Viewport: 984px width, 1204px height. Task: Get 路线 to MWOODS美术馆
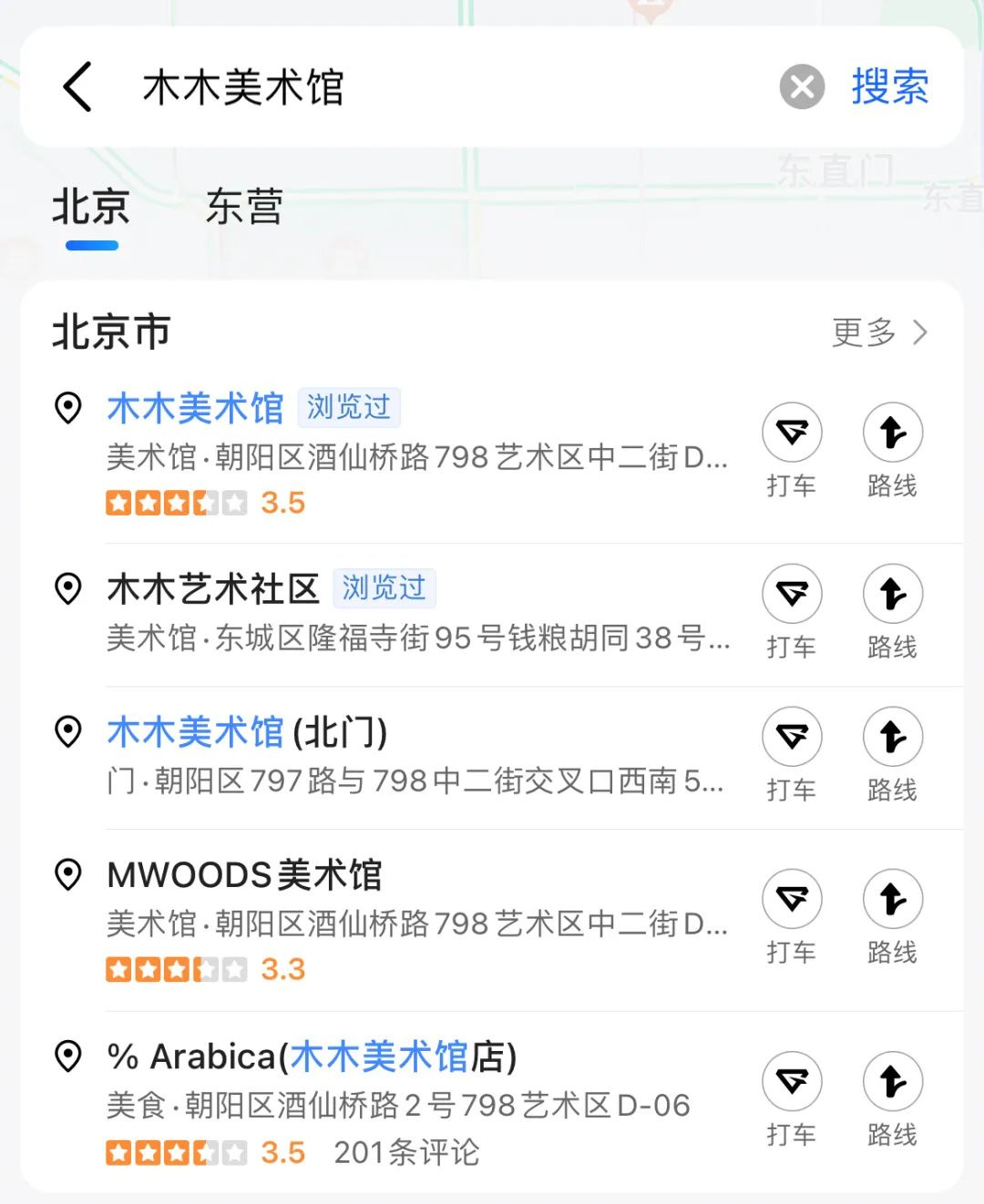click(x=893, y=915)
